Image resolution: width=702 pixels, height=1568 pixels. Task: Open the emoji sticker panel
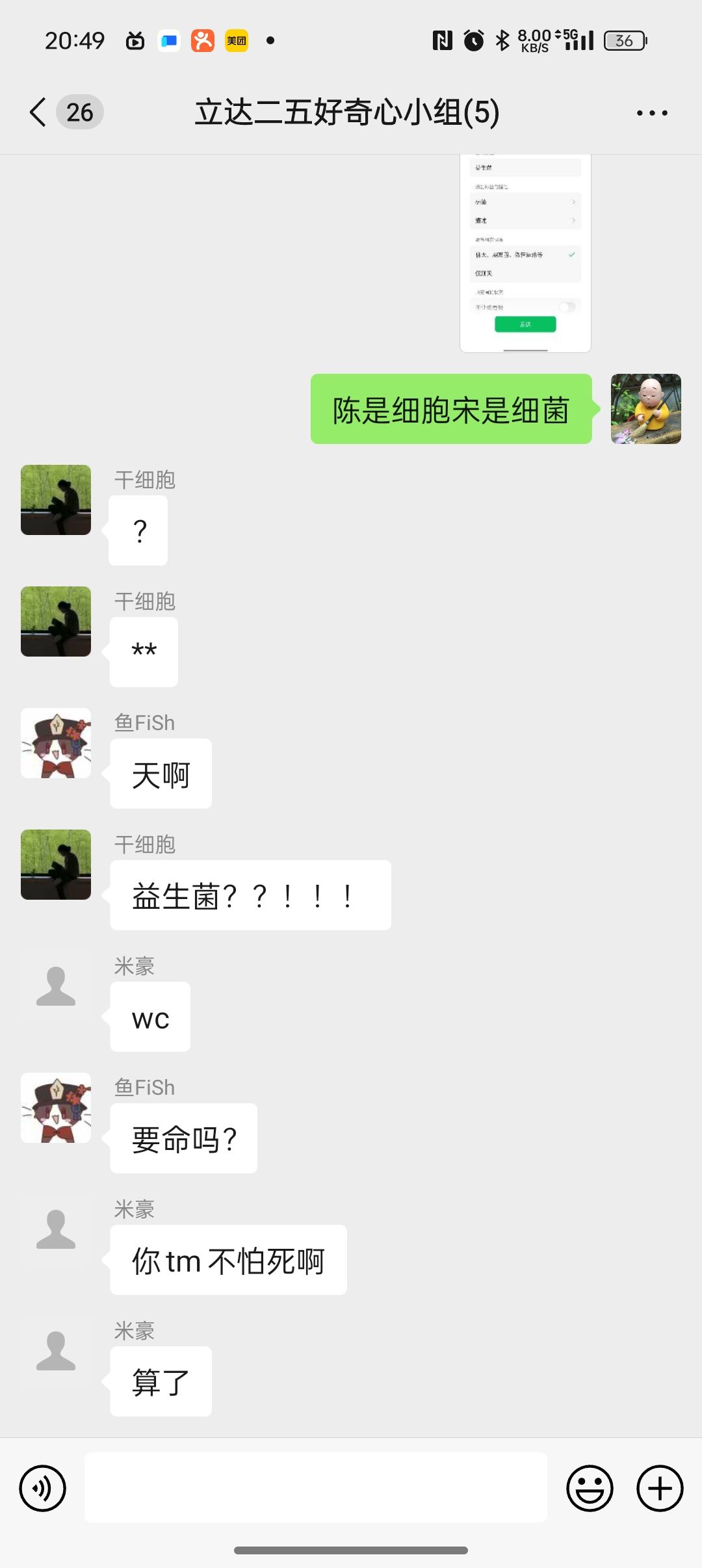click(590, 1488)
